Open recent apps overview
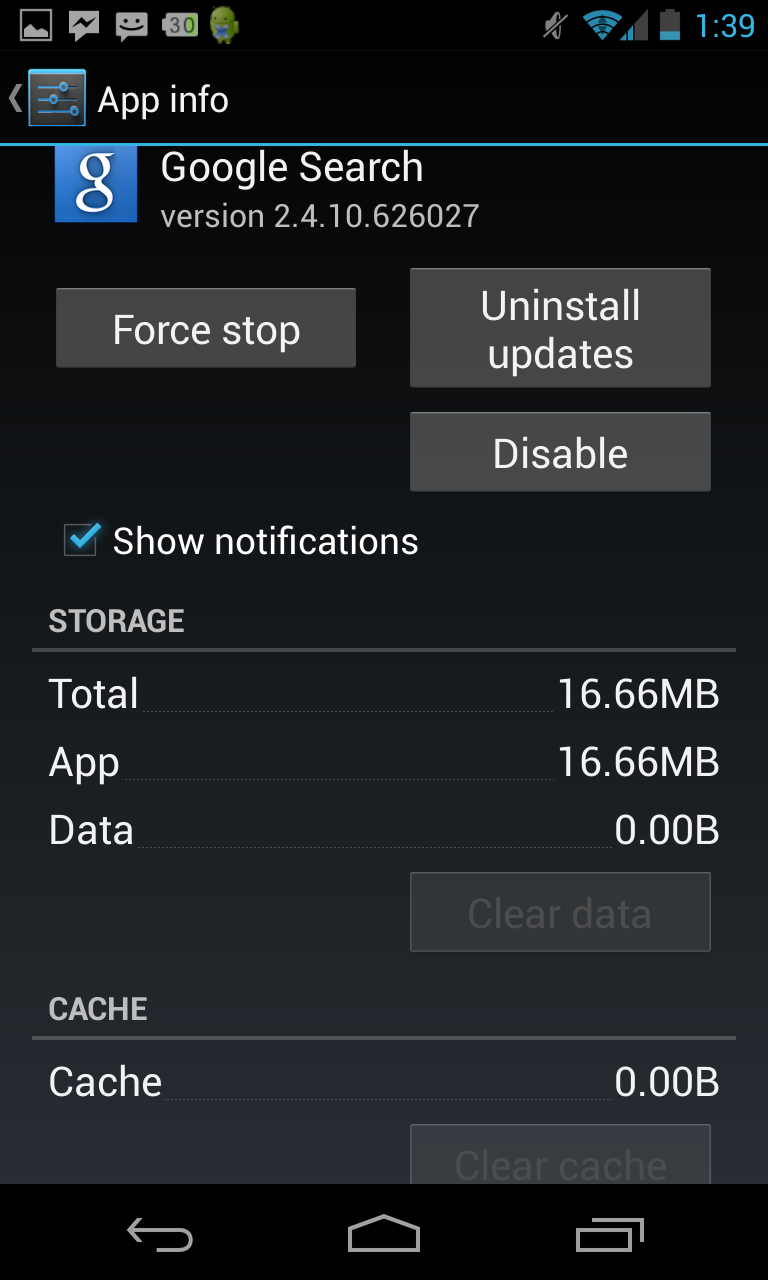This screenshot has height=1280, width=768. click(610, 1234)
